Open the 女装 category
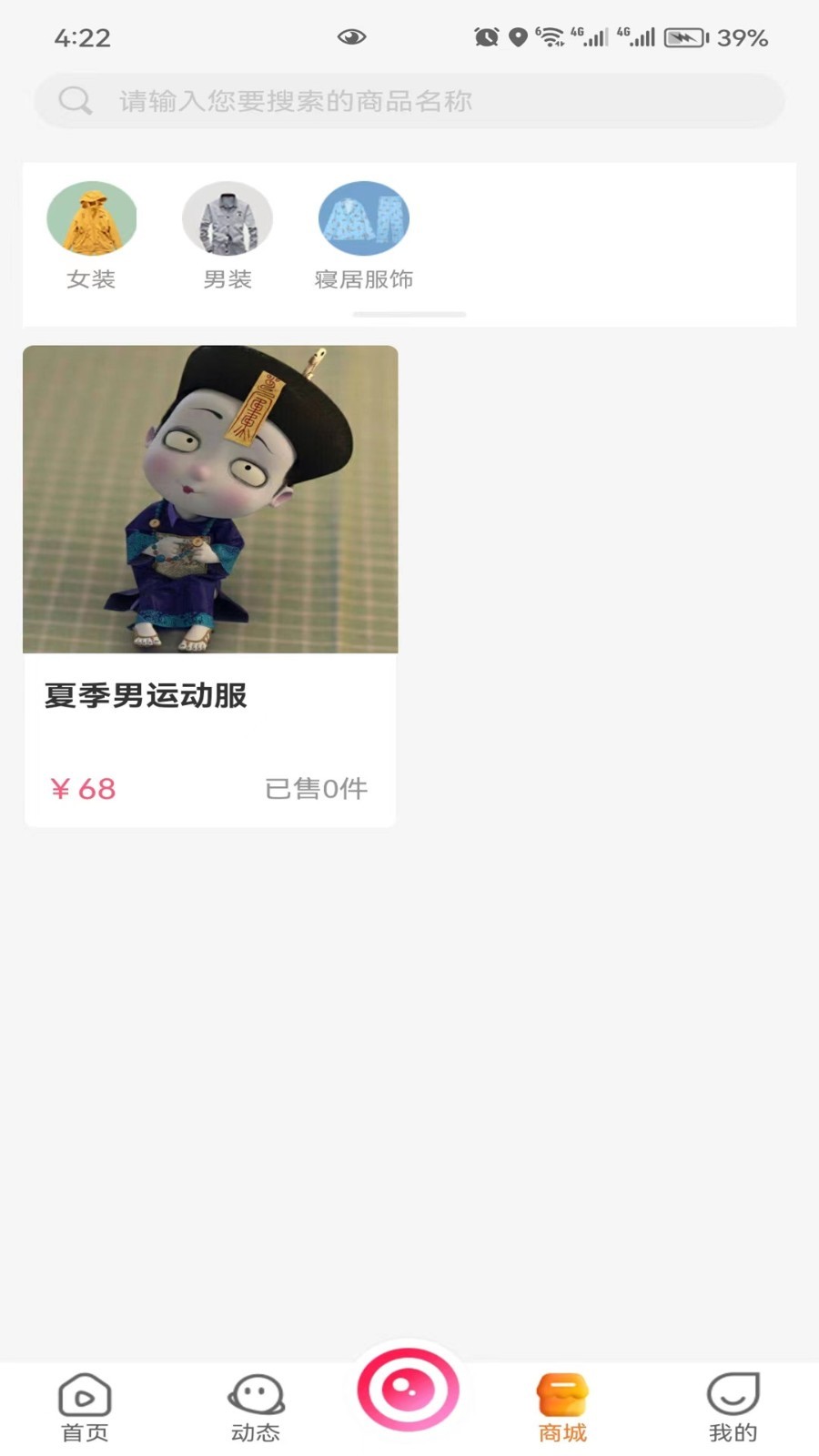The image size is (819, 1456). coord(91,236)
